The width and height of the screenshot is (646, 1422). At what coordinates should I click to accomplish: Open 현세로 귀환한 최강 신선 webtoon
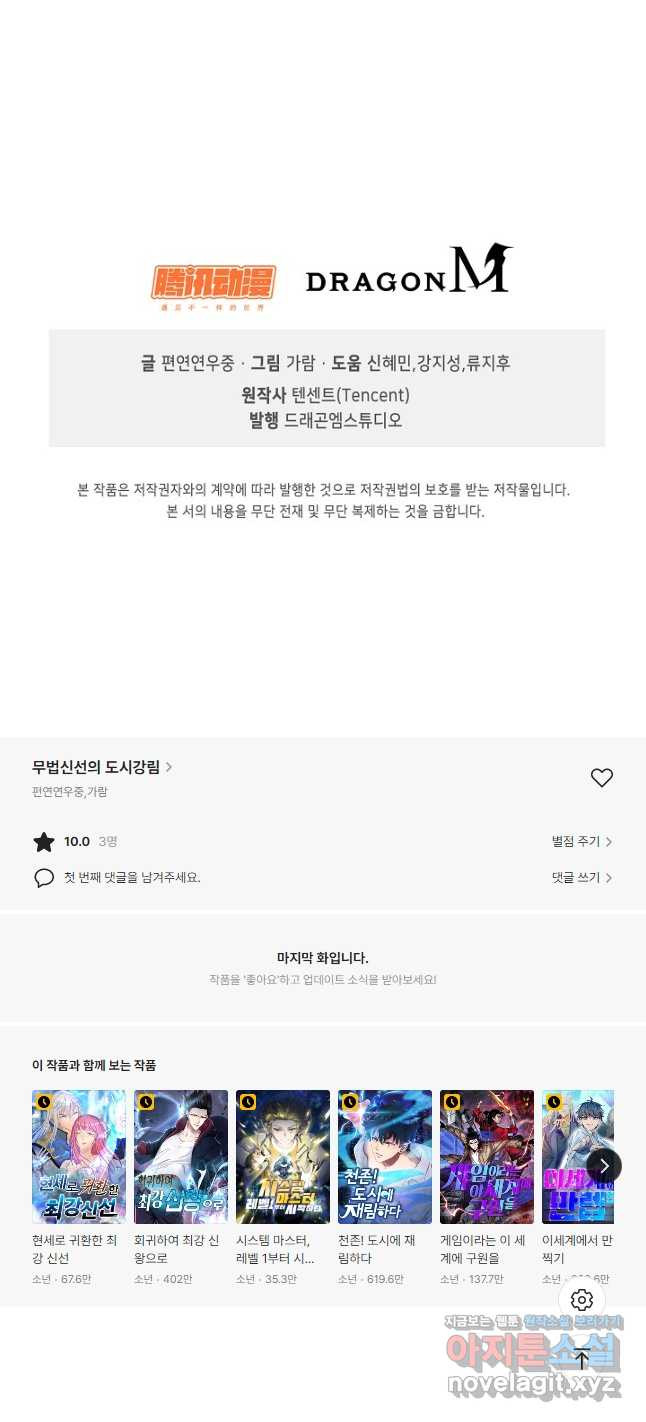(x=79, y=1157)
